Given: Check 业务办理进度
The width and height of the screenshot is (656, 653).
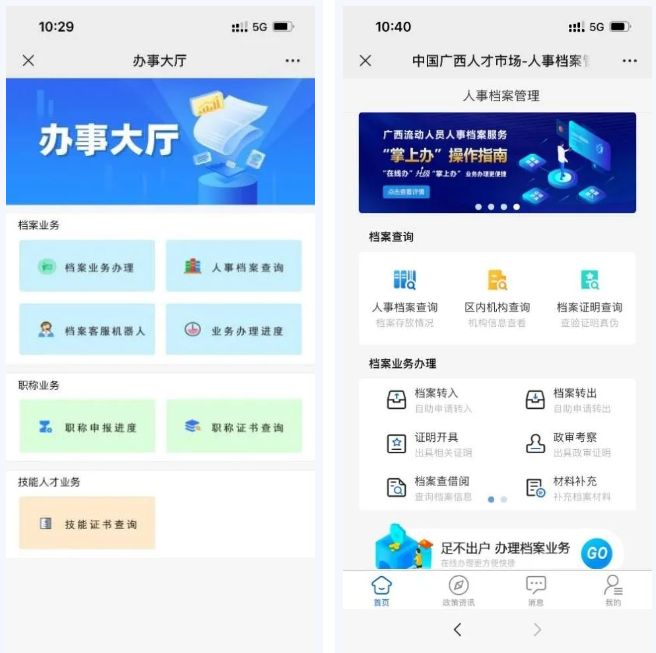Looking at the screenshot, I should tap(234, 330).
